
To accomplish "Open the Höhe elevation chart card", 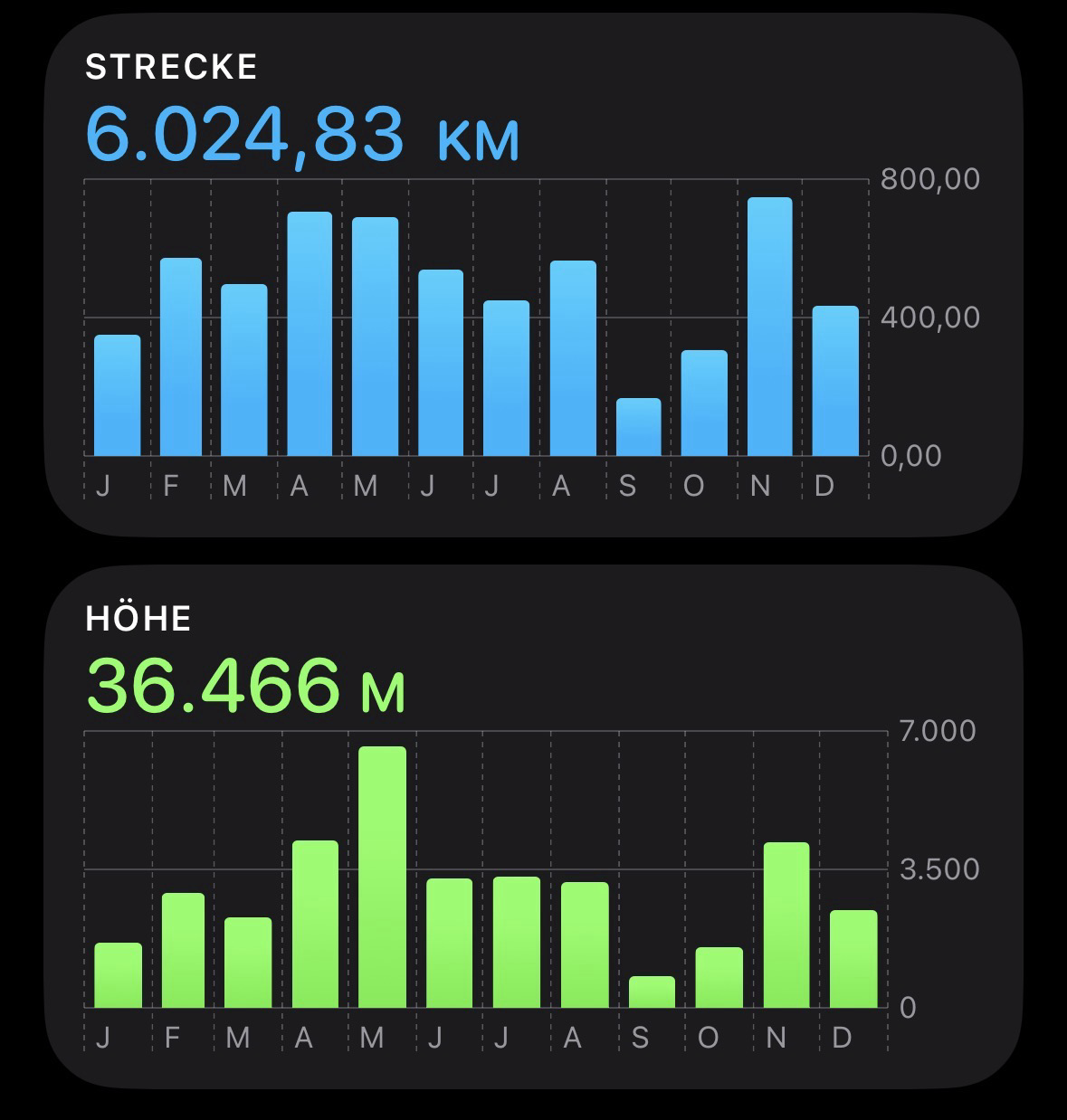I will coord(533,826).
